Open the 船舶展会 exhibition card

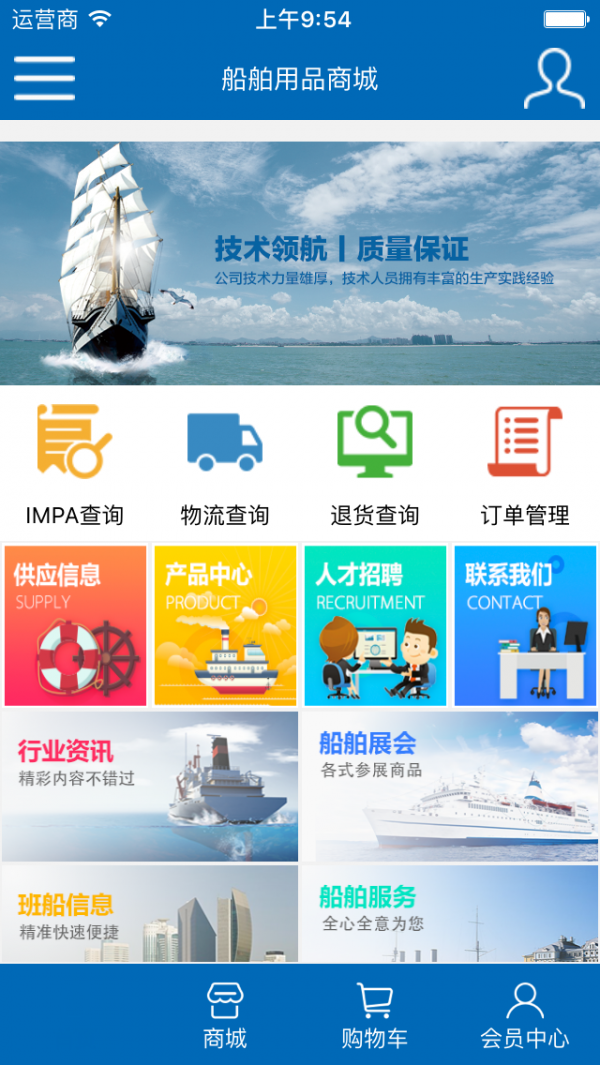450,786
